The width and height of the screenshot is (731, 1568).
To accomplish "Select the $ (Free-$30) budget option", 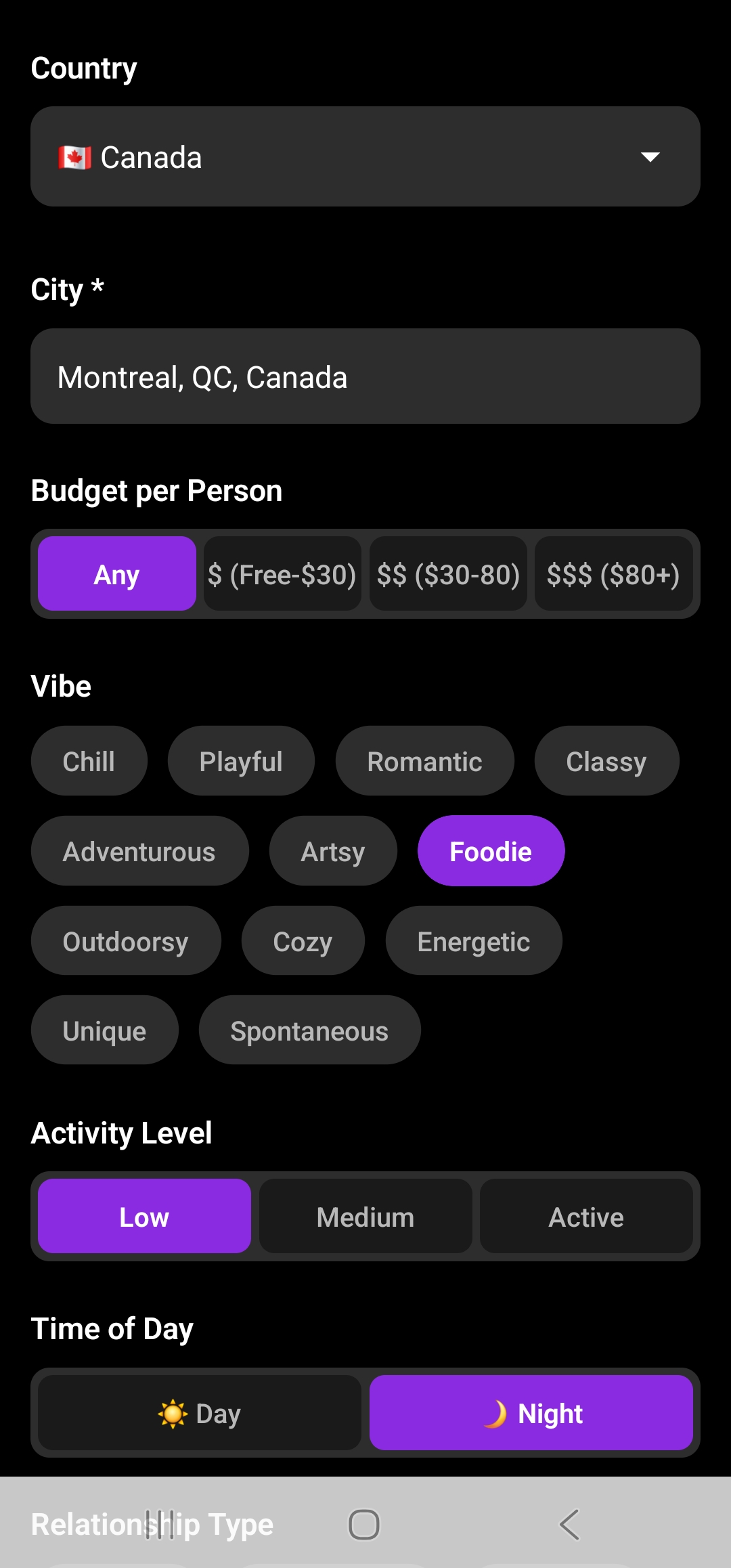I will pyautogui.click(x=282, y=574).
